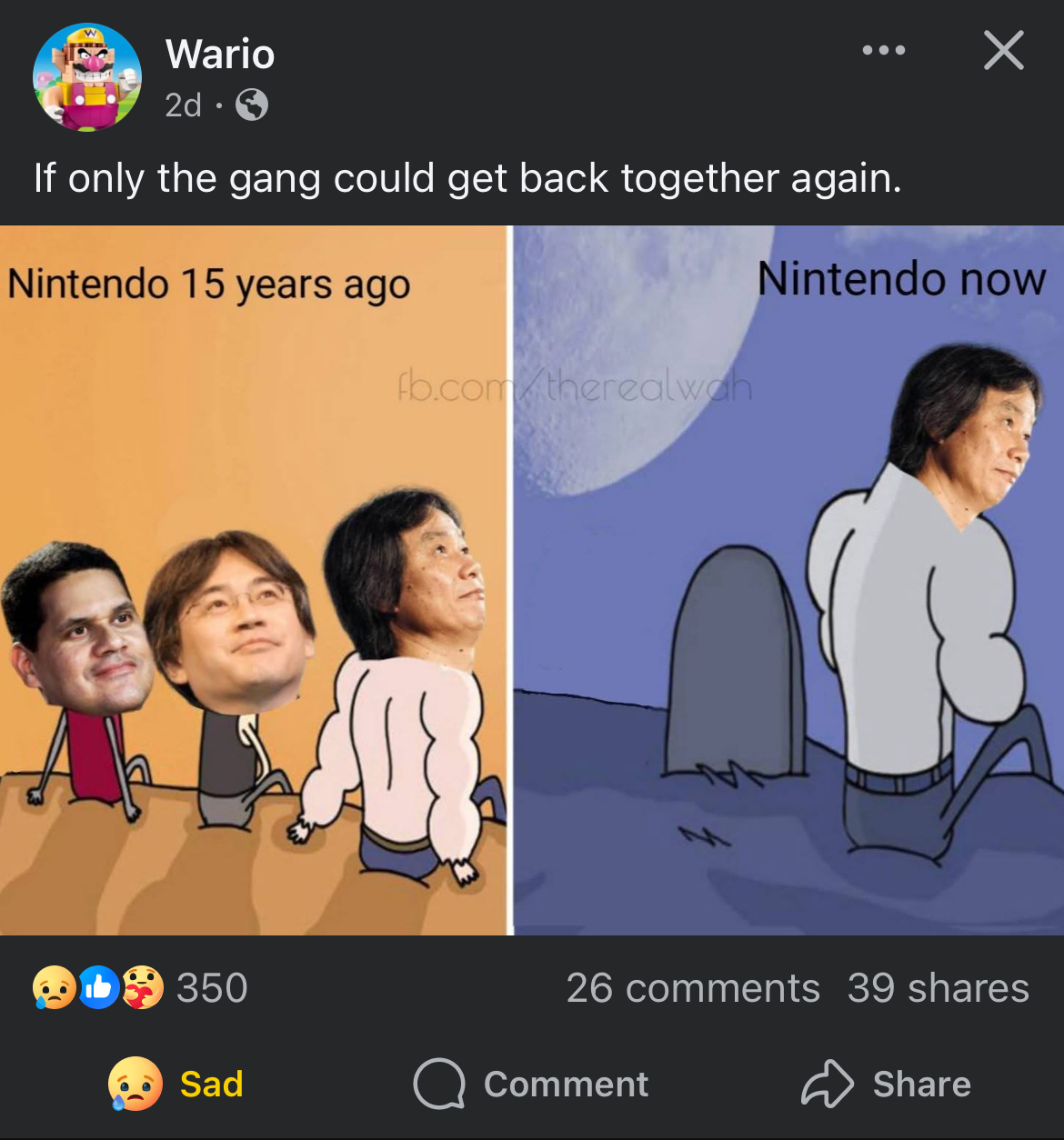The height and width of the screenshot is (1140, 1064).
Task: Comment on this post
Action: pyautogui.click(x=531, y=1084)
